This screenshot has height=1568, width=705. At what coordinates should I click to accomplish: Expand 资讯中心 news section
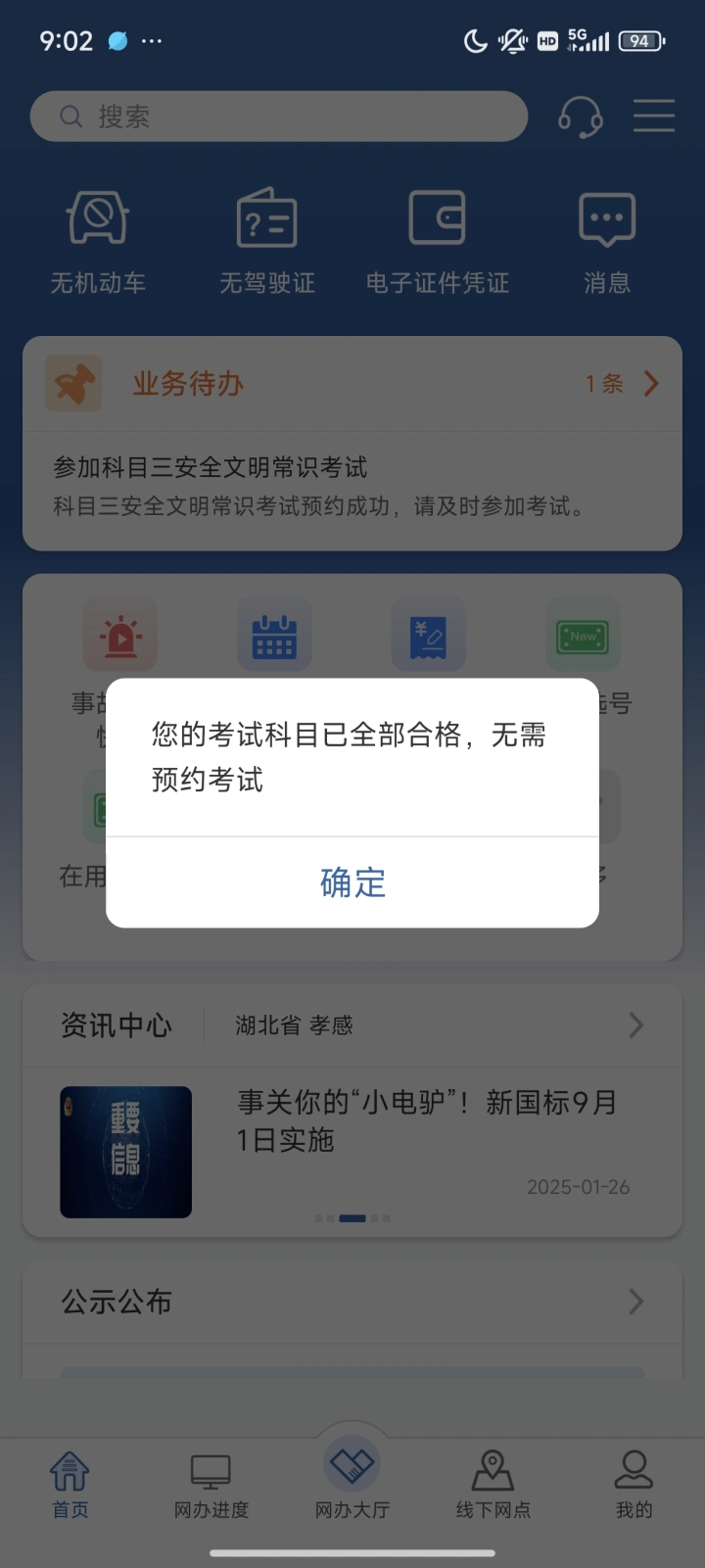pos(352,1025)
